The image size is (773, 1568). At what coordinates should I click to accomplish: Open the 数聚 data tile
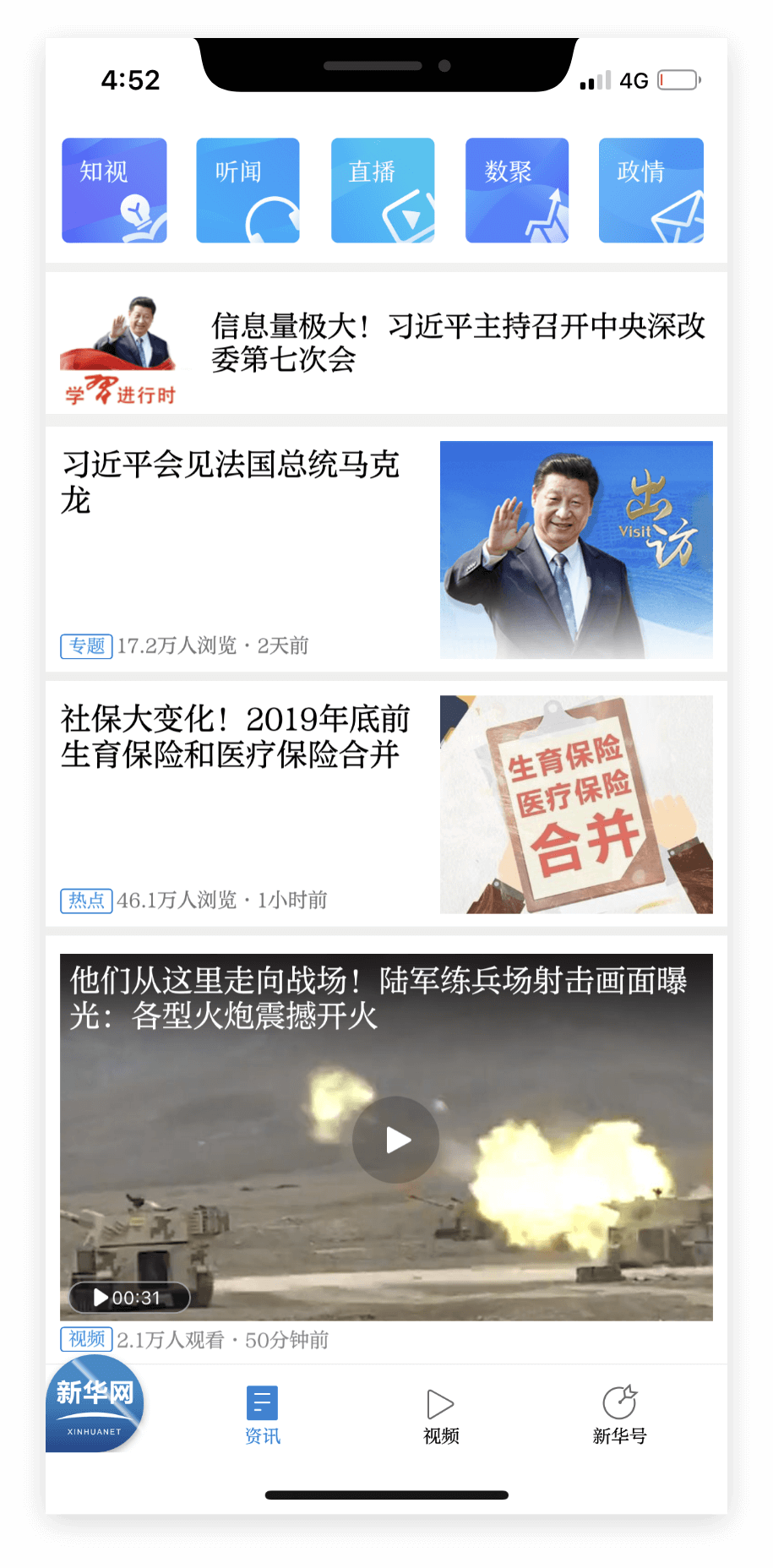pos(516,191)
